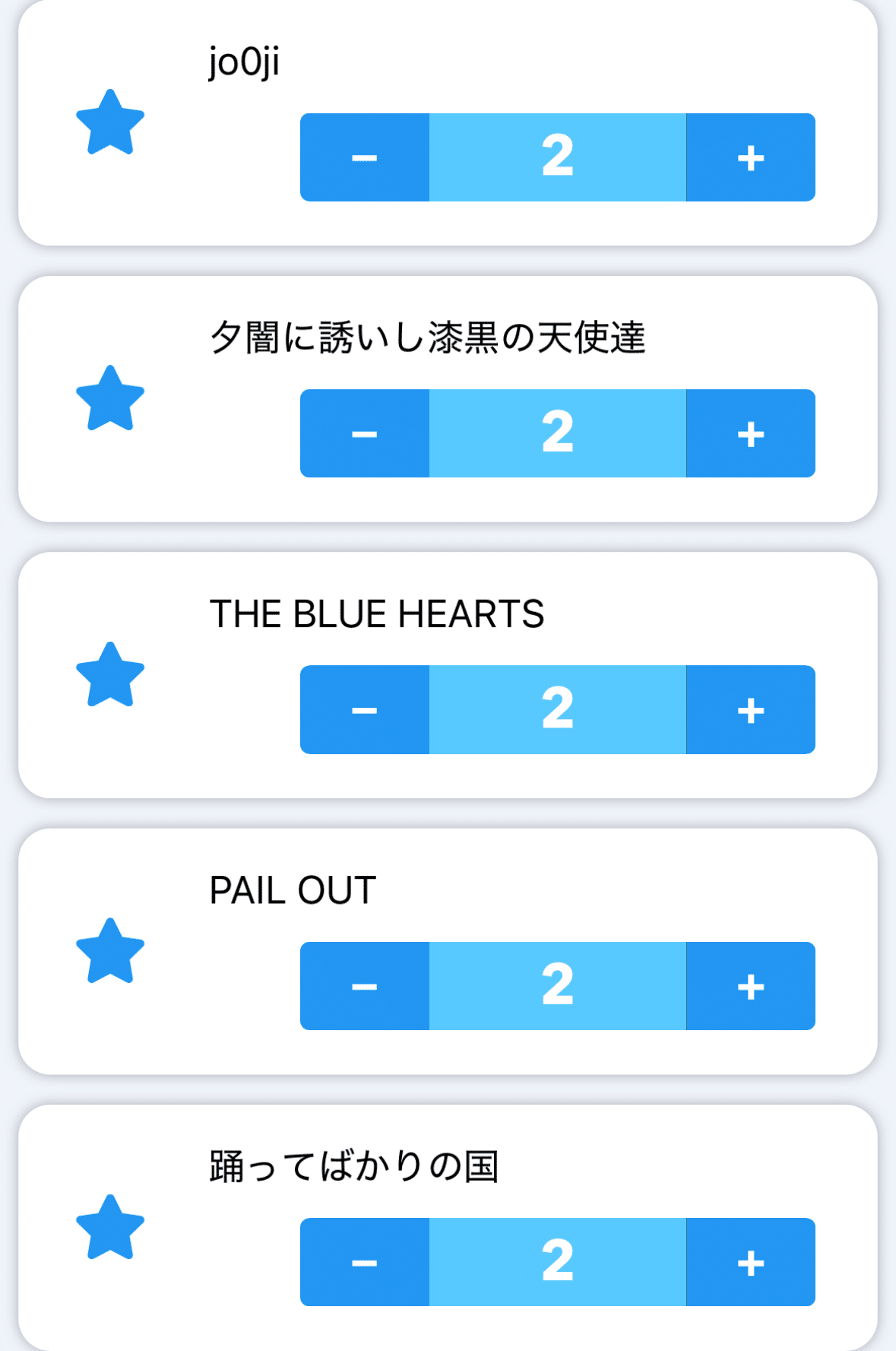Tap minus on 夕闇に誘いし漆黒の天使達
The height and width of the screenshot is (1351, 896).
click(365, 433)
